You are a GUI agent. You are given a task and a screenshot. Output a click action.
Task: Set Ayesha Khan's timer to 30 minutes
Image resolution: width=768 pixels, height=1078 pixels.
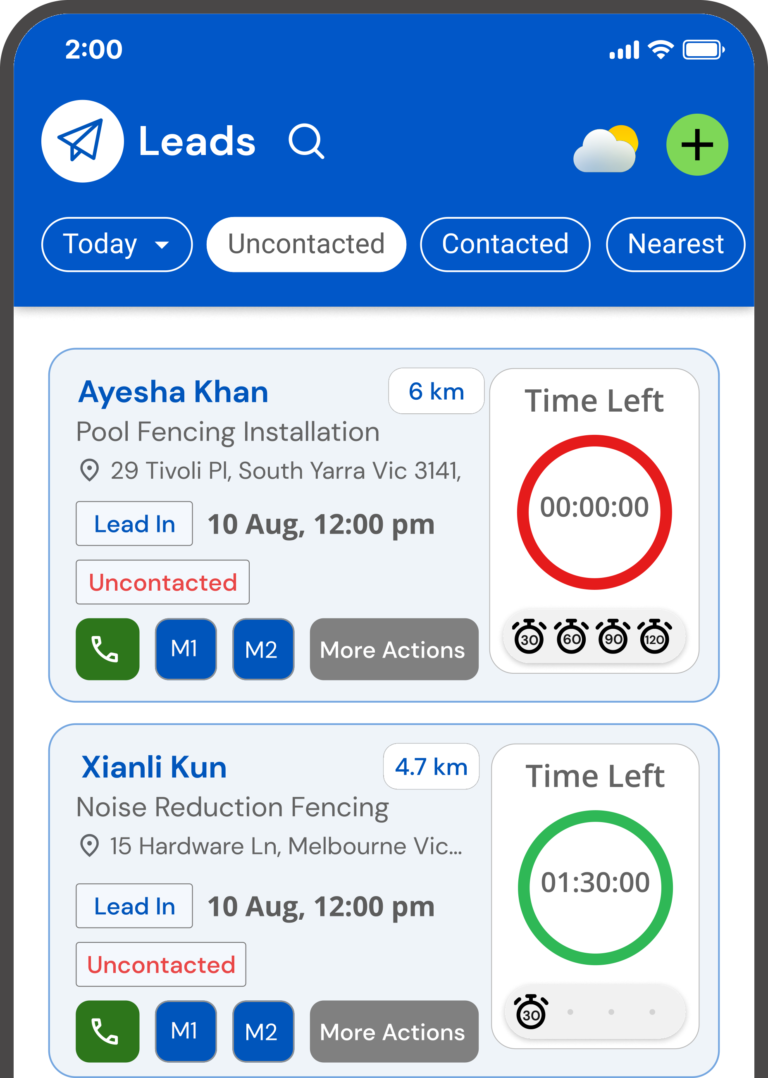click(529, 636)
